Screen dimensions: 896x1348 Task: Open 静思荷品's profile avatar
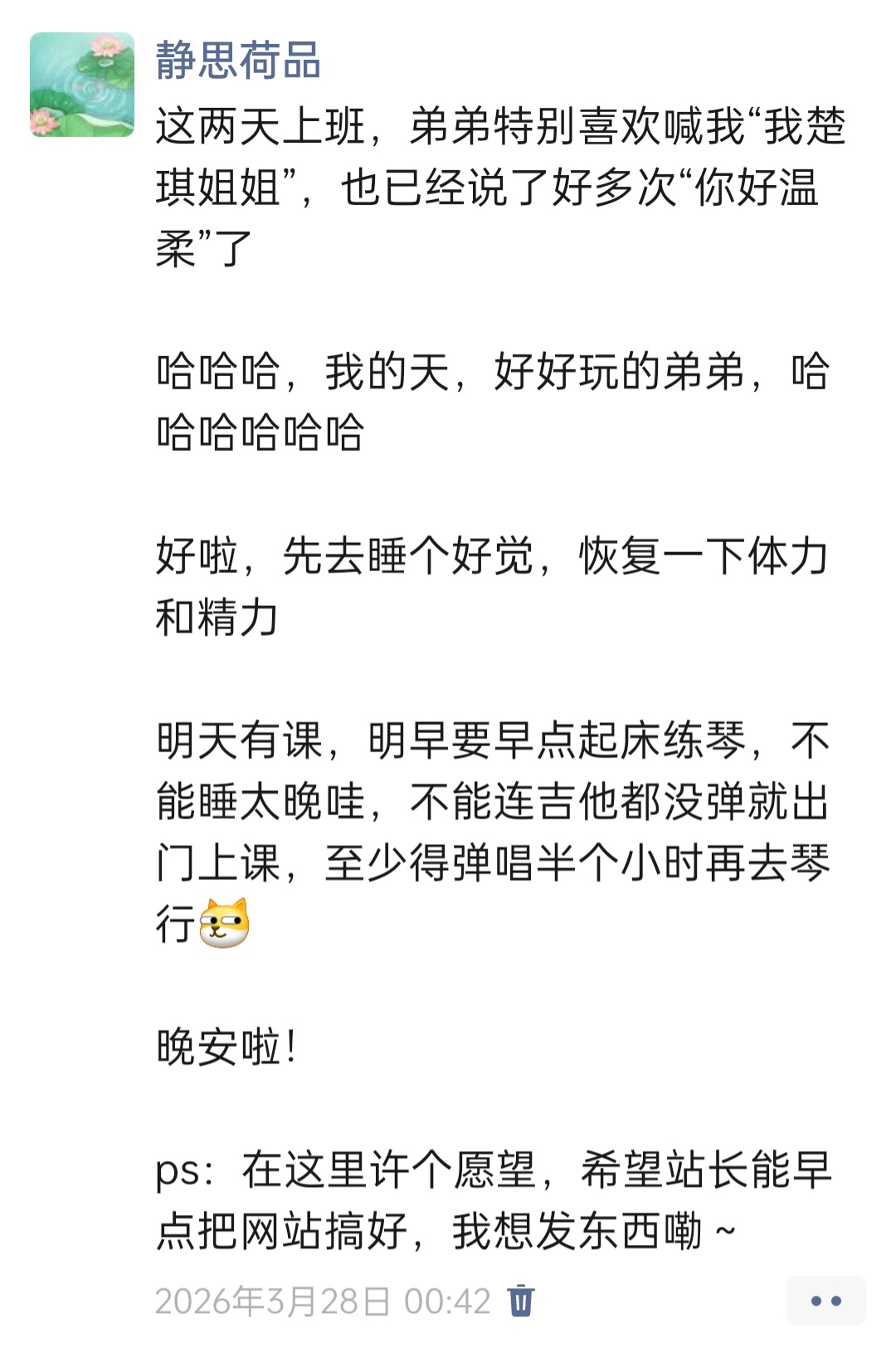click(x=82, y=85)
